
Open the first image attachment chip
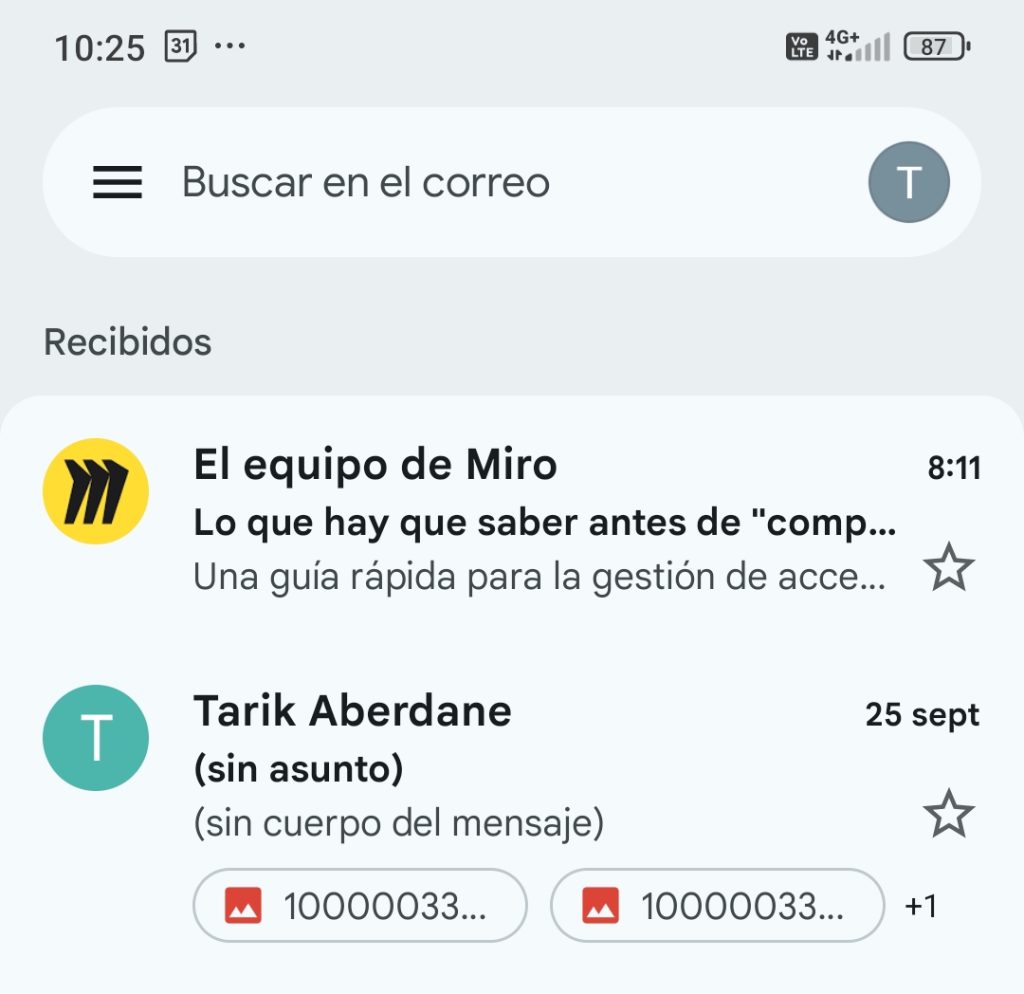[360, 906]
